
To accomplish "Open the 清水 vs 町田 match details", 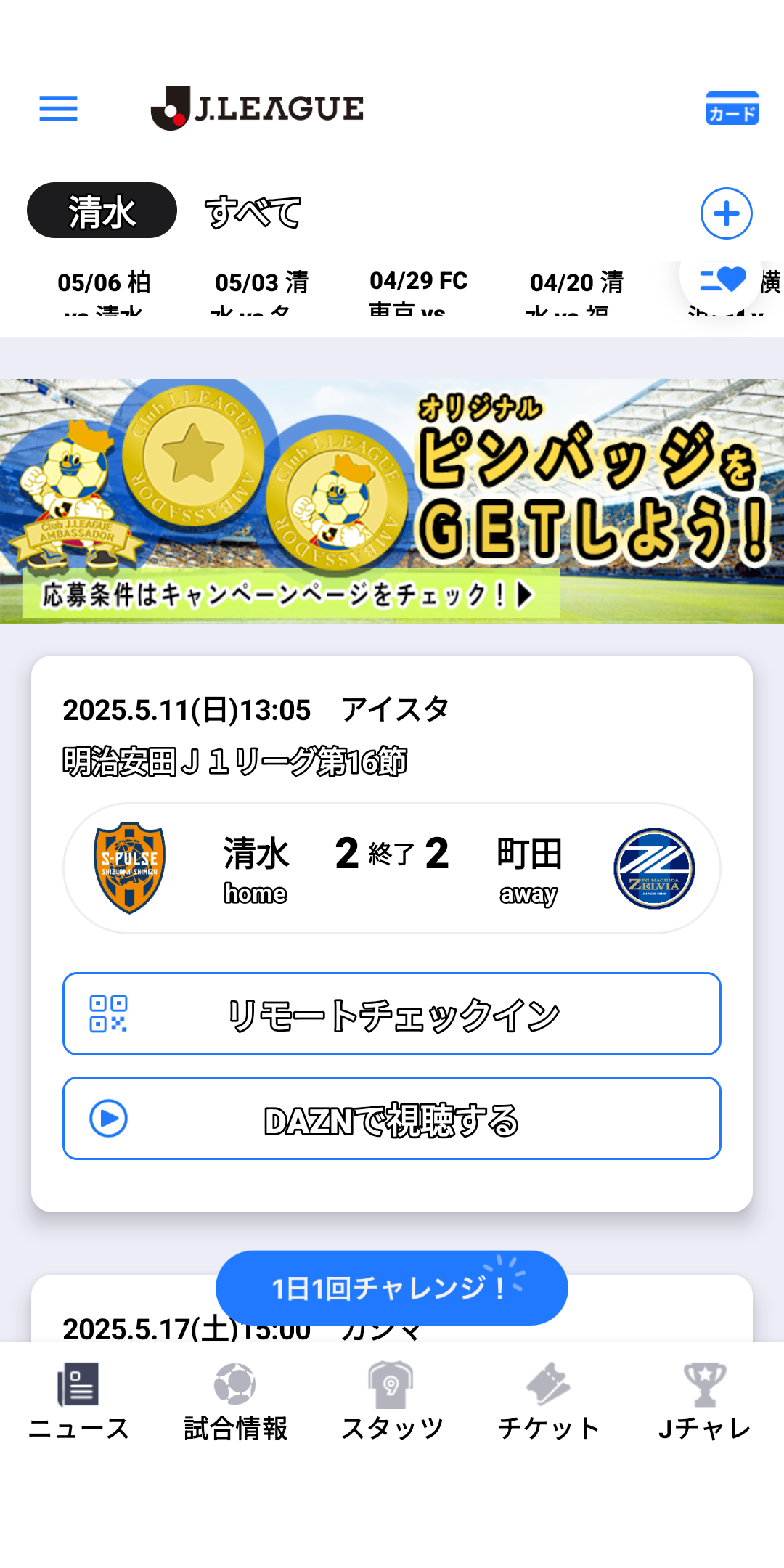I will [x=392, y=868].
